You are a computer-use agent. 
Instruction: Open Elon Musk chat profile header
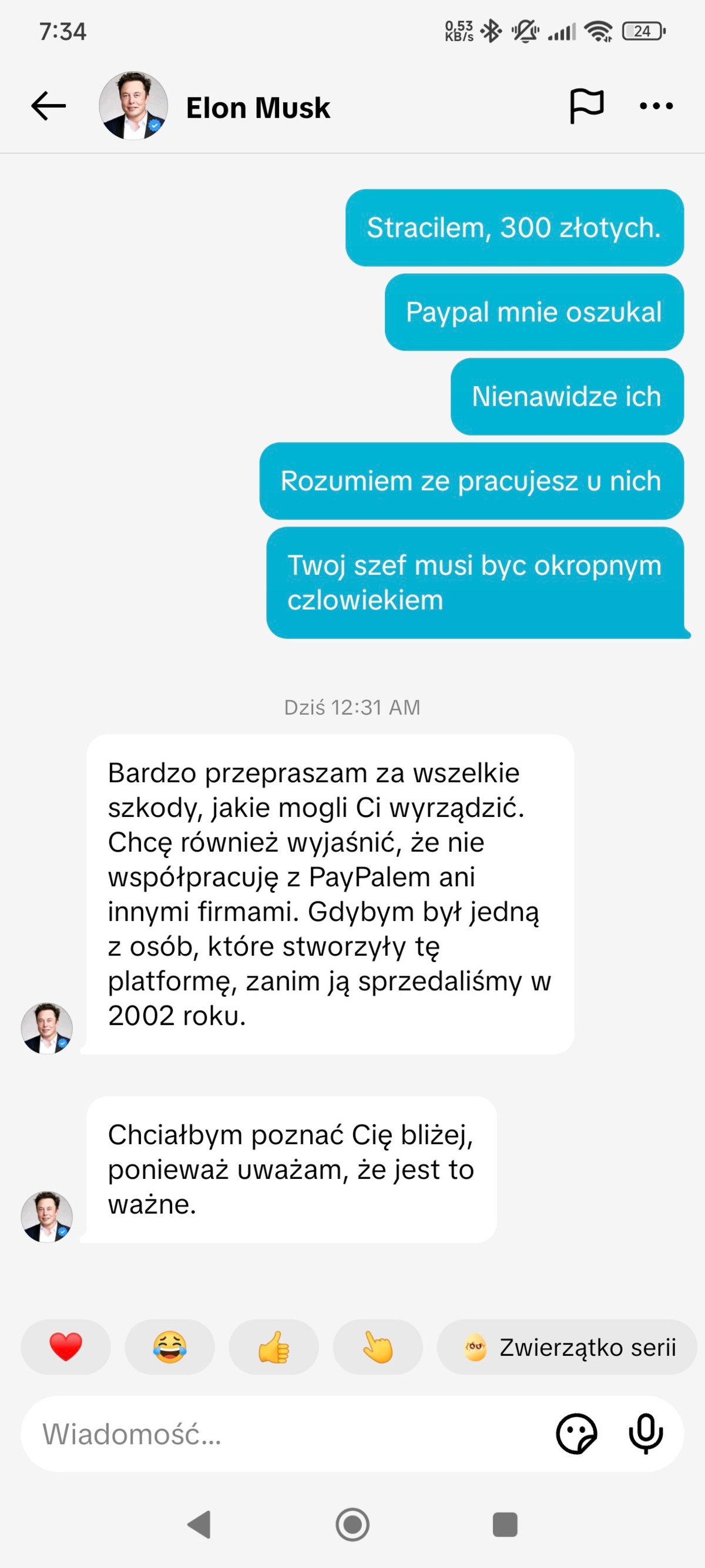257,108
